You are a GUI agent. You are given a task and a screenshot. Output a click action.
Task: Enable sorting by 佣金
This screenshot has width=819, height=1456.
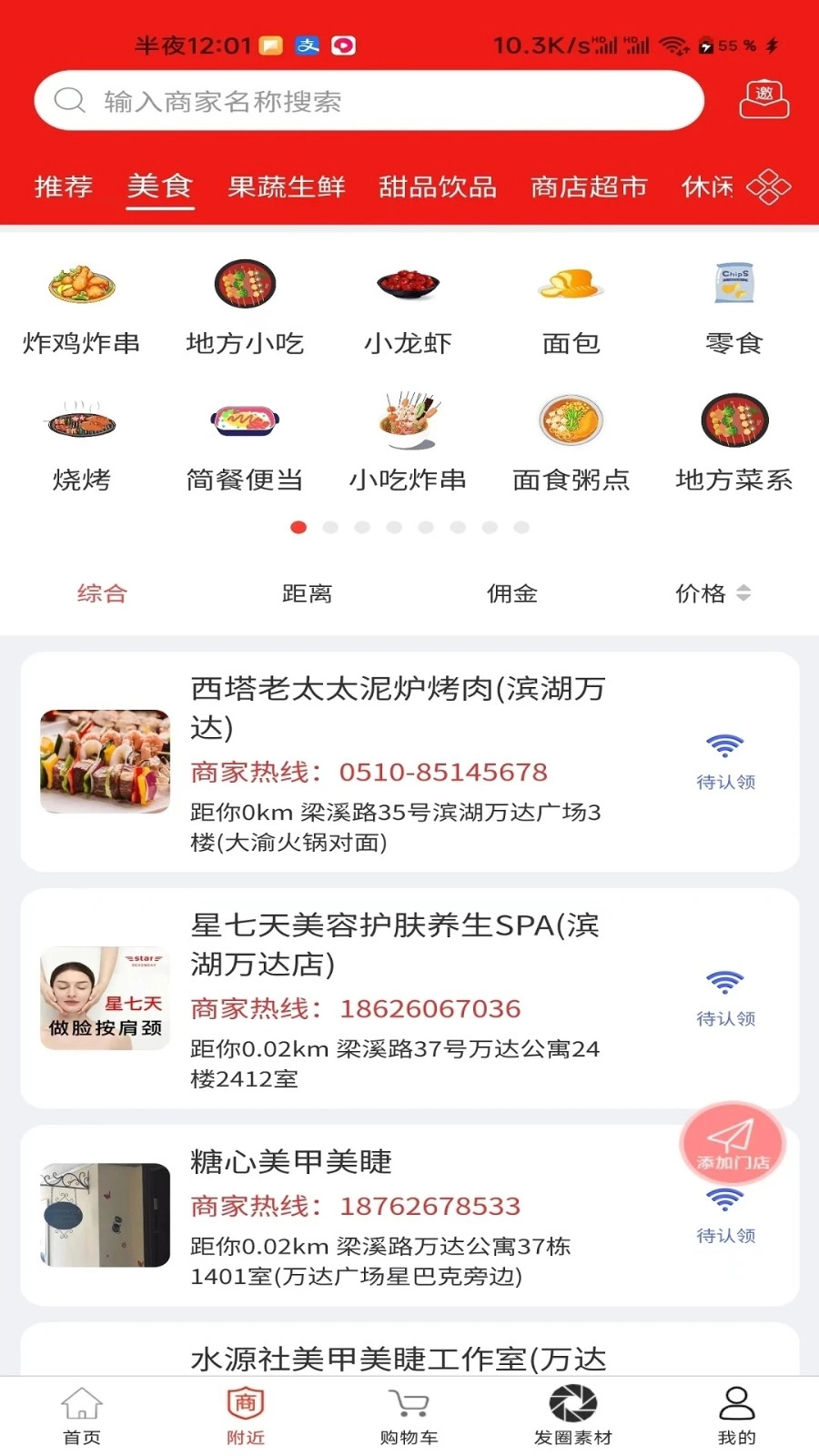point(511,593)
